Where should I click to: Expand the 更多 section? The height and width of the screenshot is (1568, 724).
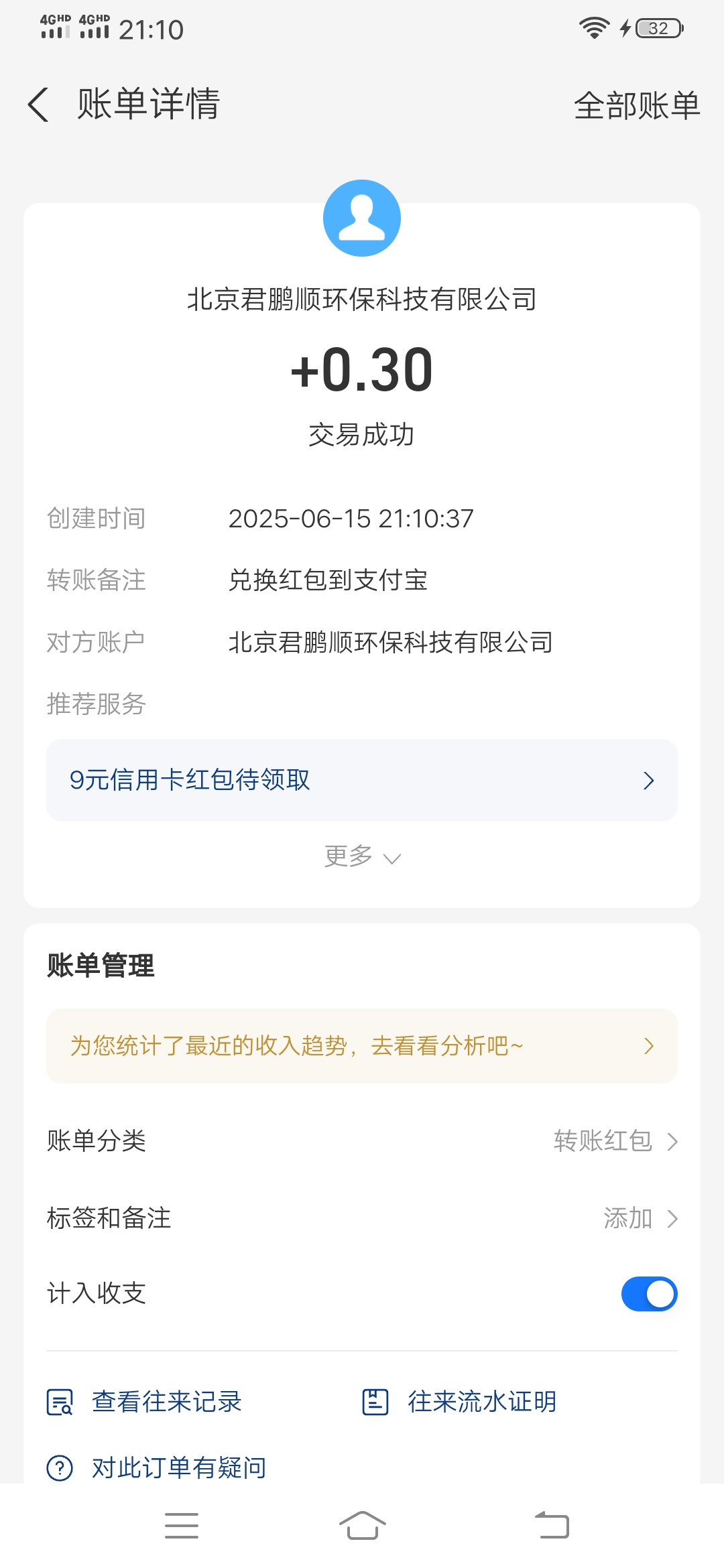coord(362,856)
